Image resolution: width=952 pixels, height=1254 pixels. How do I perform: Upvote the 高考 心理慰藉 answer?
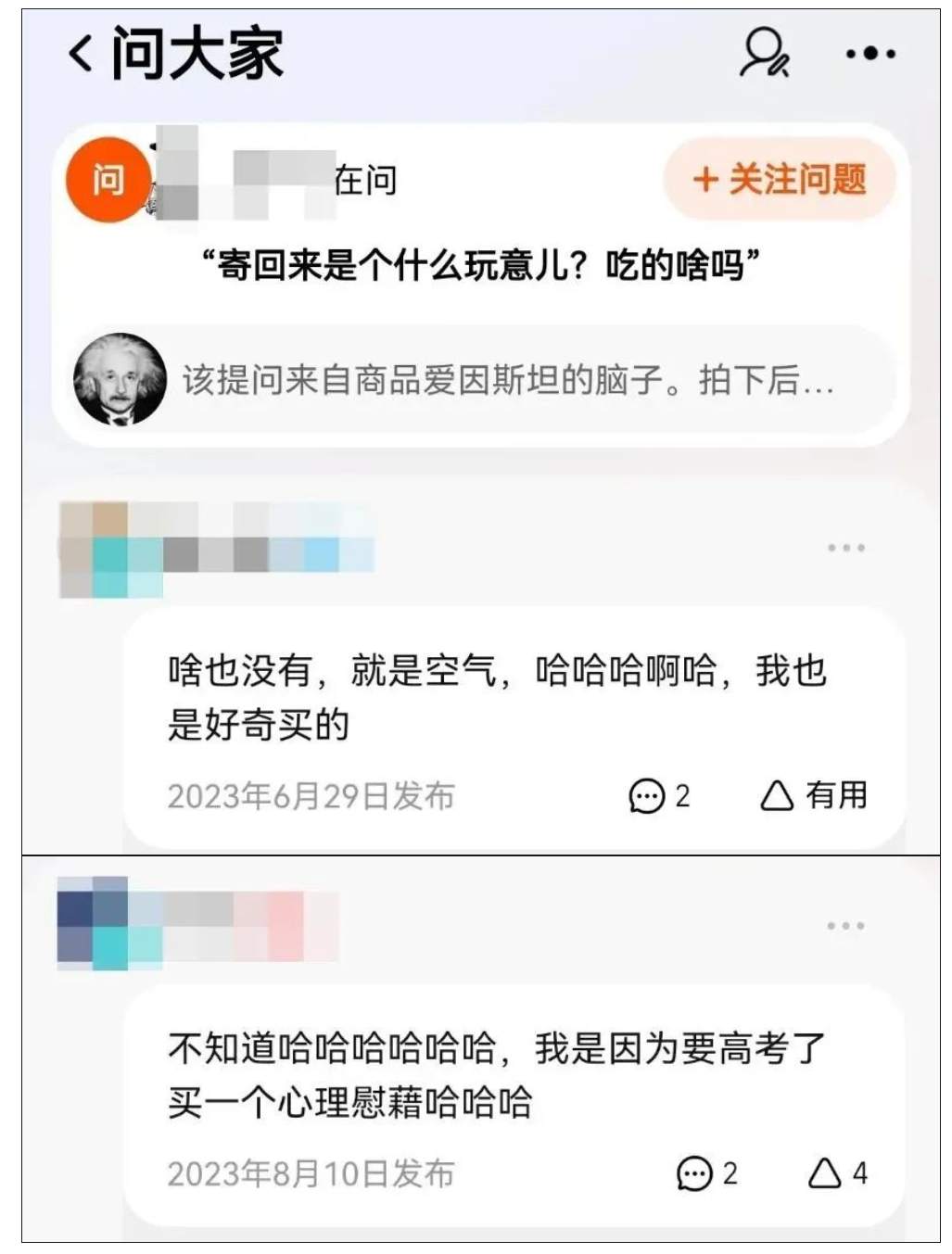pyautogui.click(x=837, y=1173)
